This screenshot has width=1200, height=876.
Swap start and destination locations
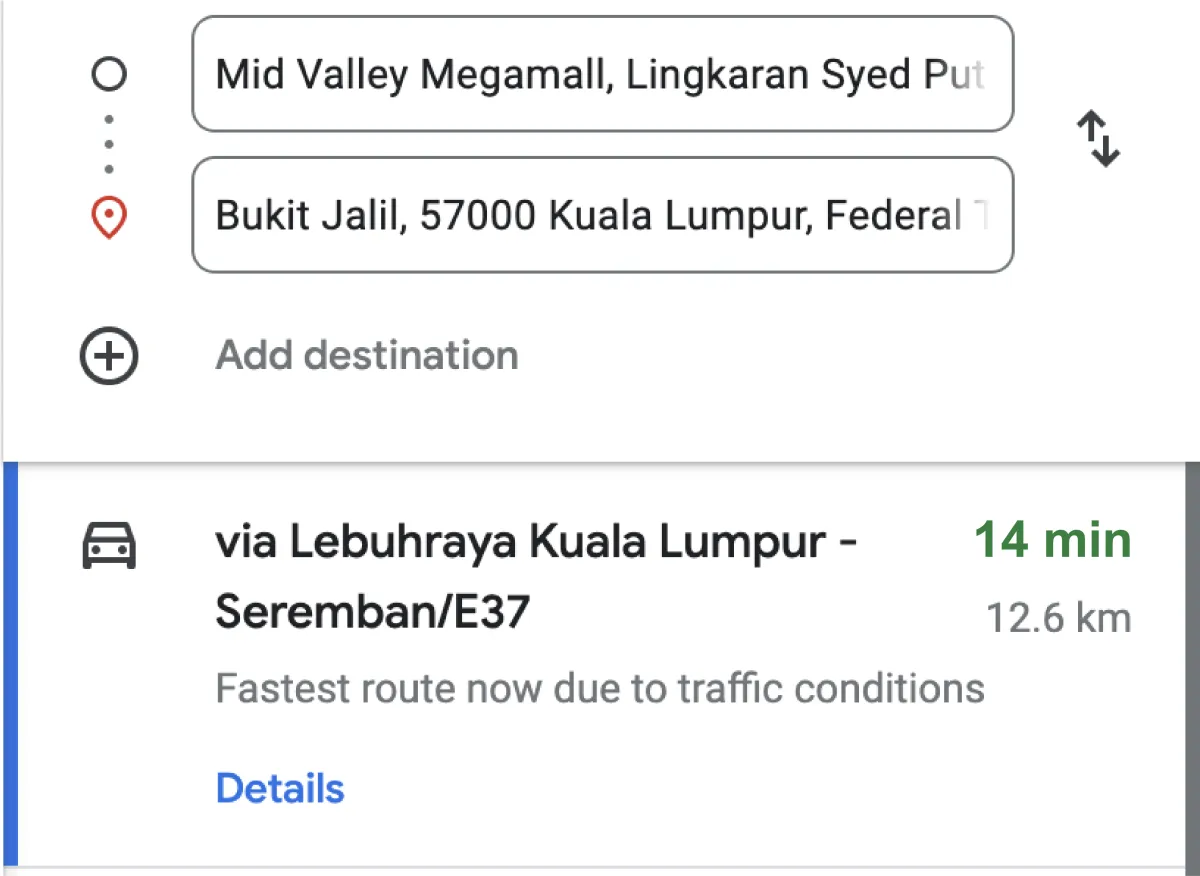tap(1097, 139)
